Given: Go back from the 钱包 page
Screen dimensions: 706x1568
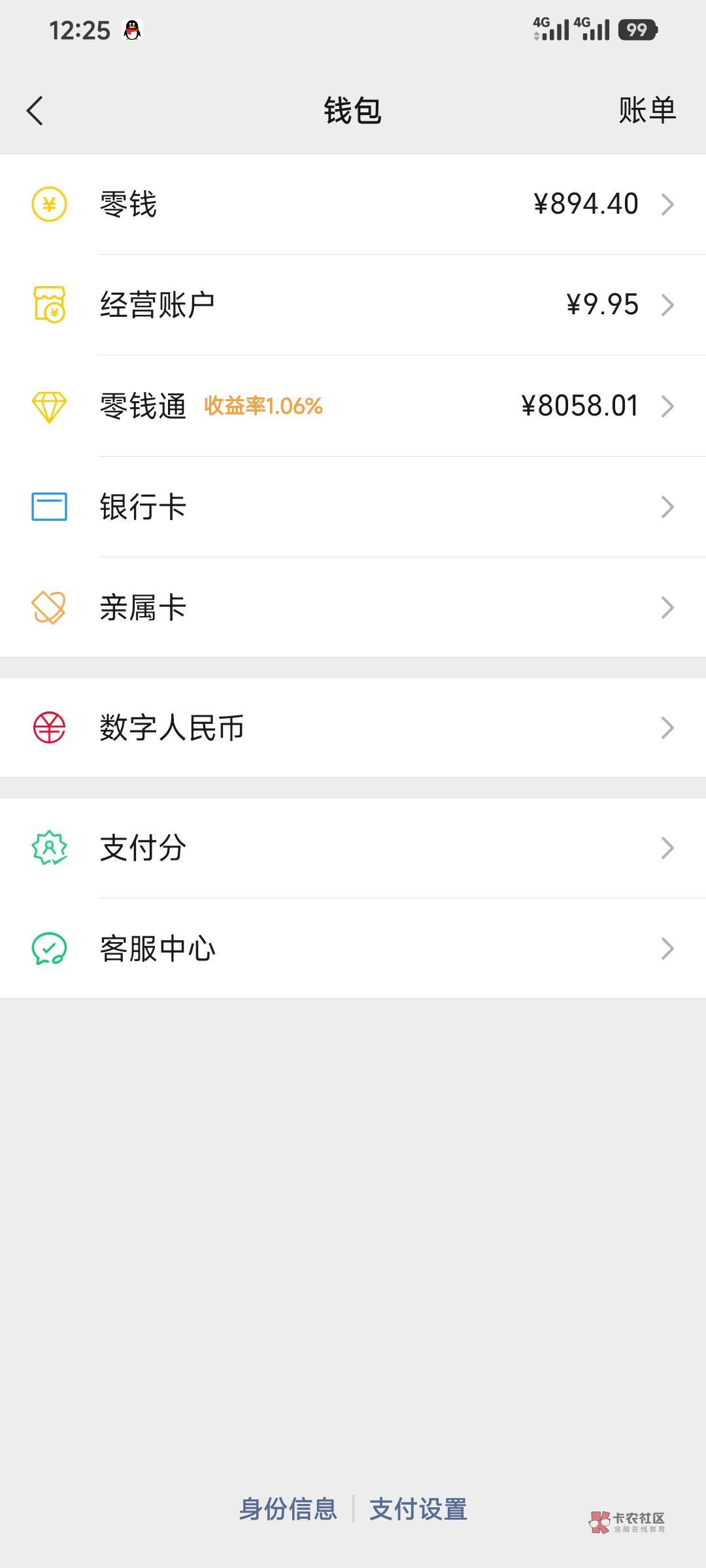Looking at the screenshot, I should [x=35, y=110].
